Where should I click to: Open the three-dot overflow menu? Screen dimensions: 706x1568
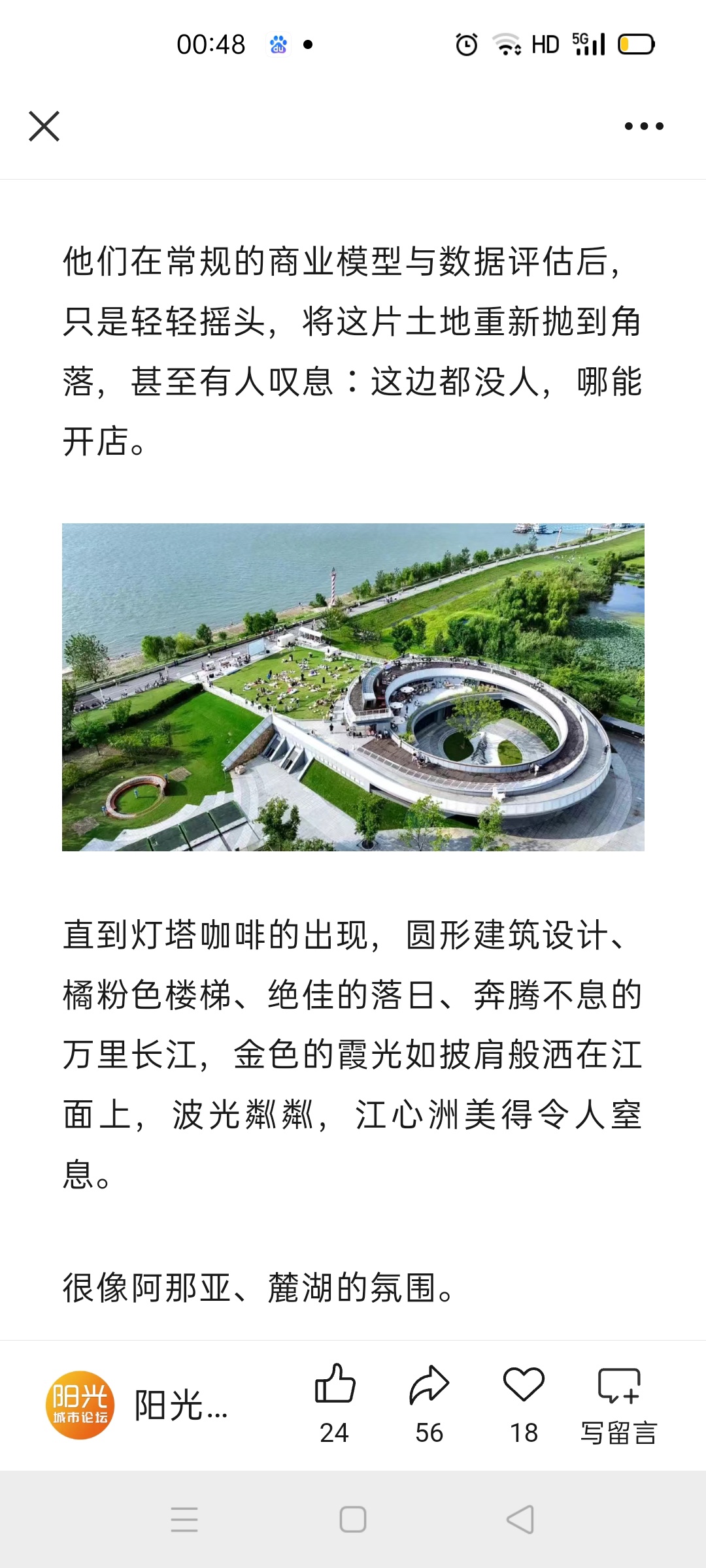(644, 126)
